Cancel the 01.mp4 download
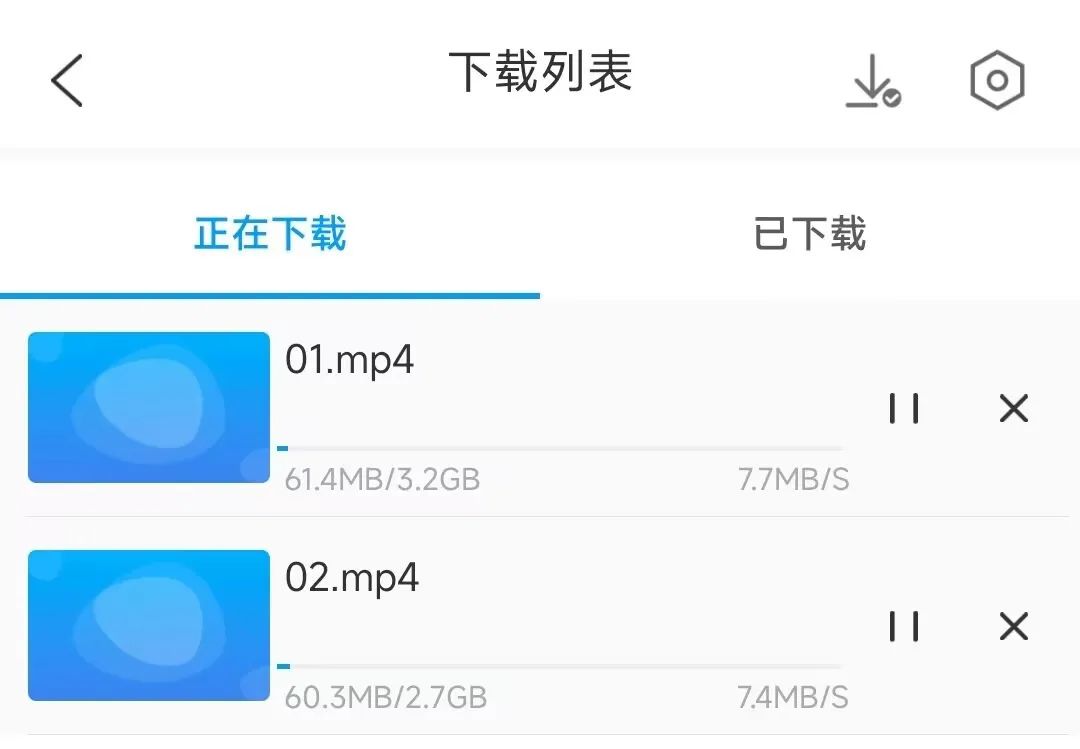This screenshot has width=1080, height=749. [x=1013, y=408]
